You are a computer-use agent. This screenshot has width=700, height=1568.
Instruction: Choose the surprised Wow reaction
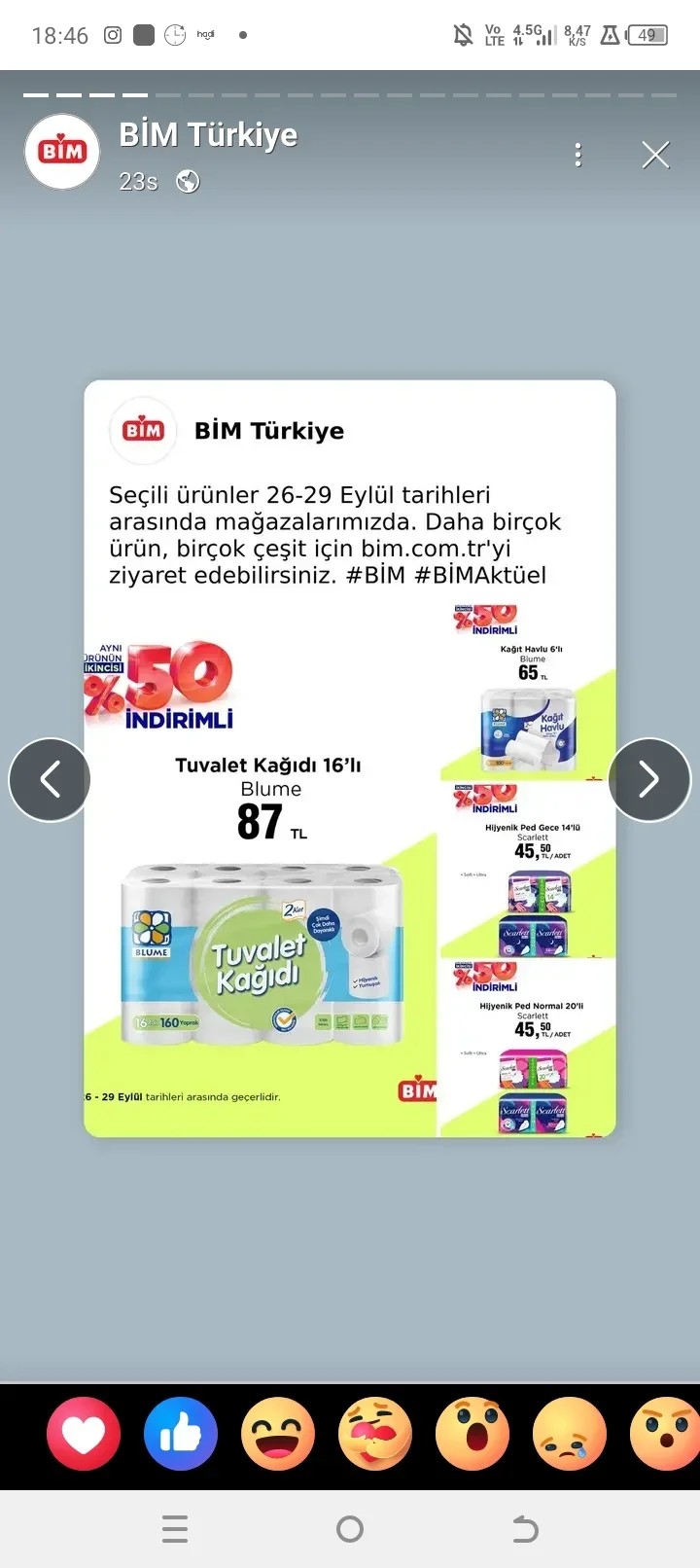tap(472, 1433)
